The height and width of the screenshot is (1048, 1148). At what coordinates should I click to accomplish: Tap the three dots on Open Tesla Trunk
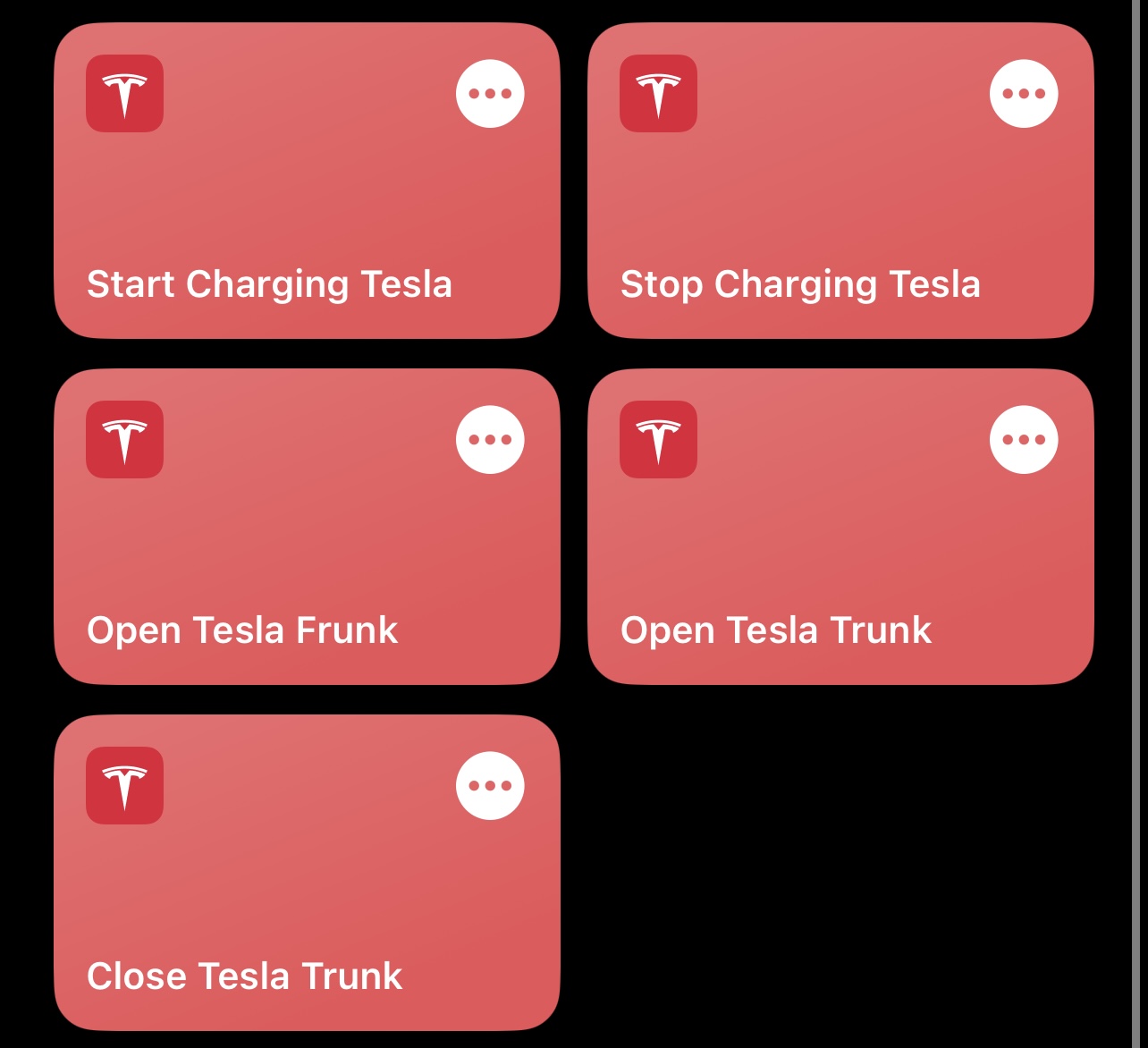click(1024, 440)
